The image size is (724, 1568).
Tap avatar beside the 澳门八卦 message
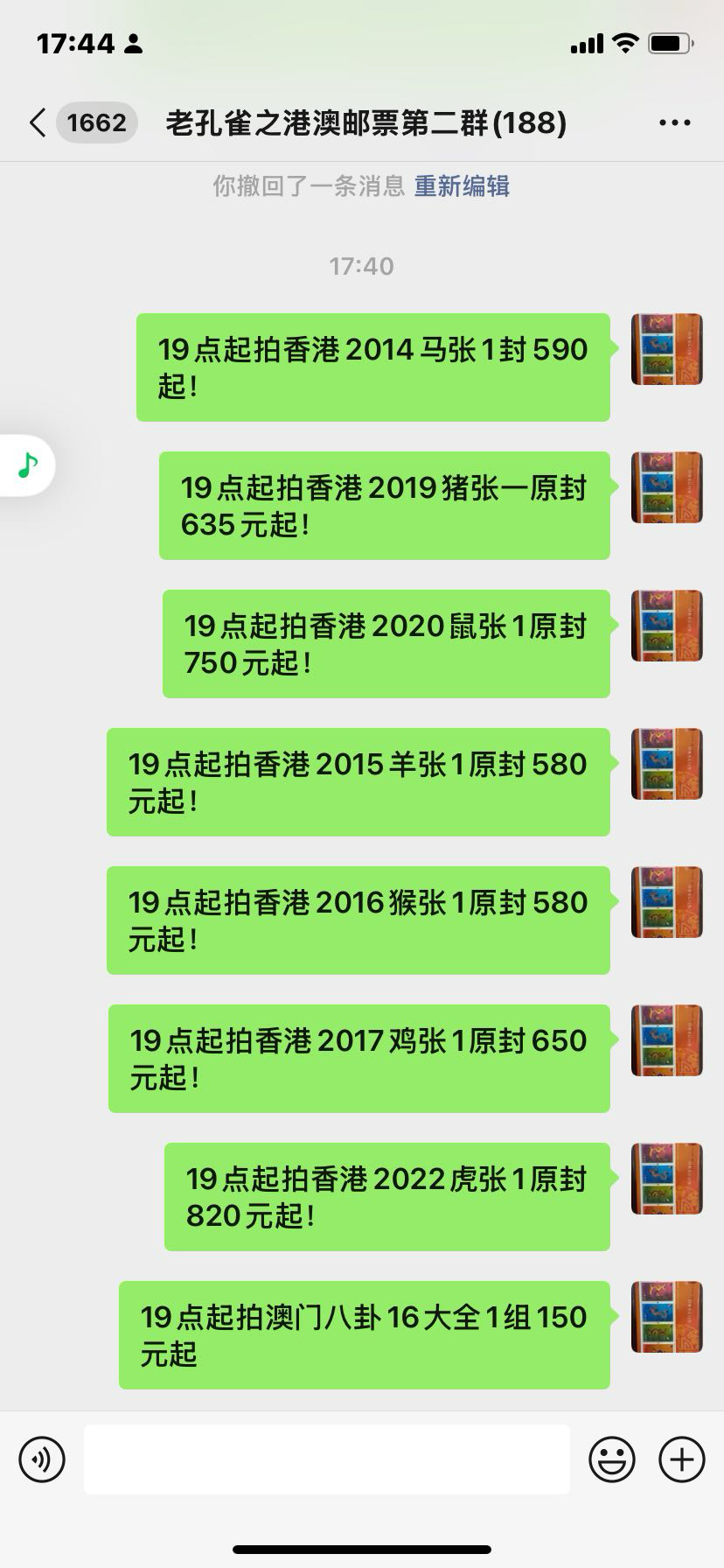[x=666, y=1317]
